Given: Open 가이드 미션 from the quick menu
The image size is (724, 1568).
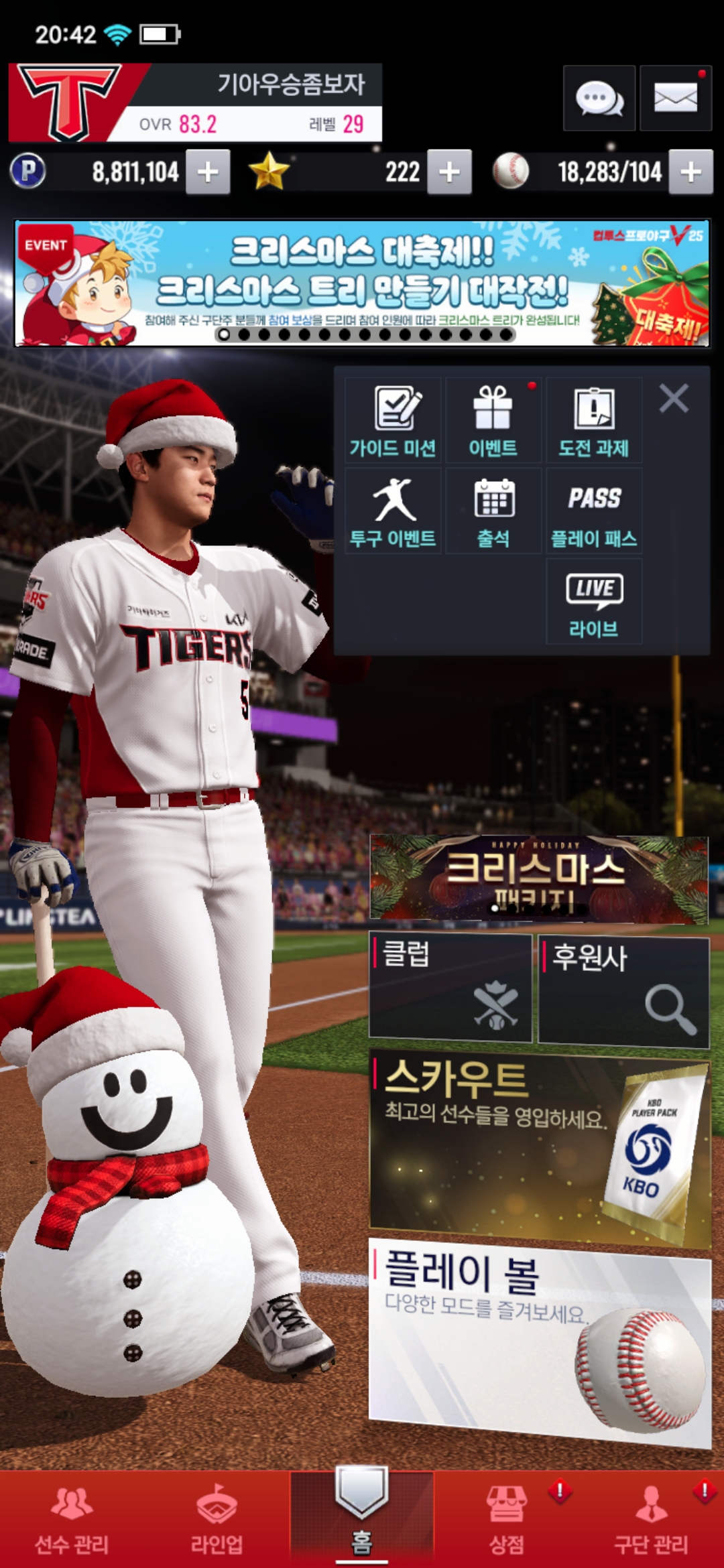Looking at the screenshot, I should coord(393,420).
